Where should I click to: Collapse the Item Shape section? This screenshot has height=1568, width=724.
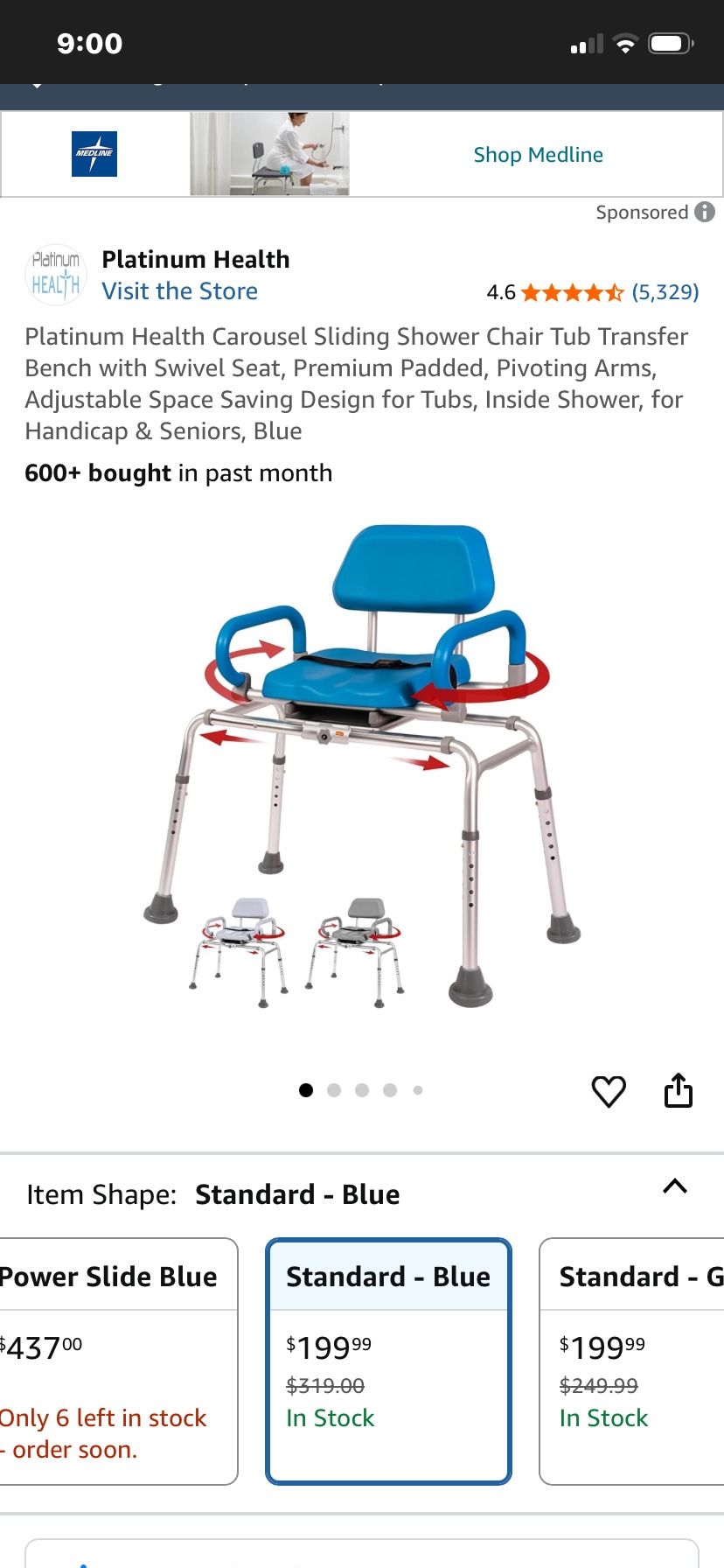(675, 1187)
